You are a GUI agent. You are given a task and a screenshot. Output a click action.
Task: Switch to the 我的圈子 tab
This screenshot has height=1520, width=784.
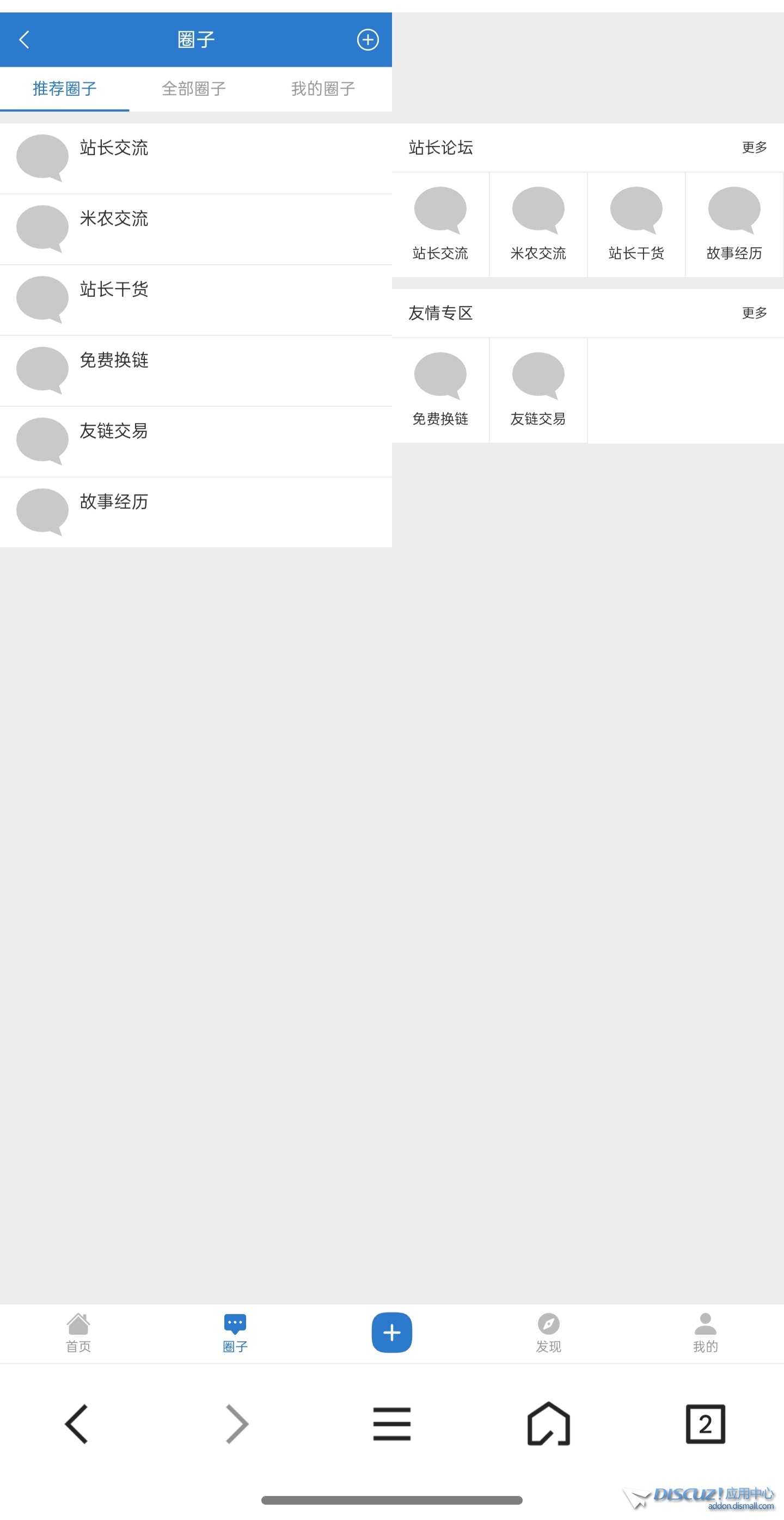(323, 89)
